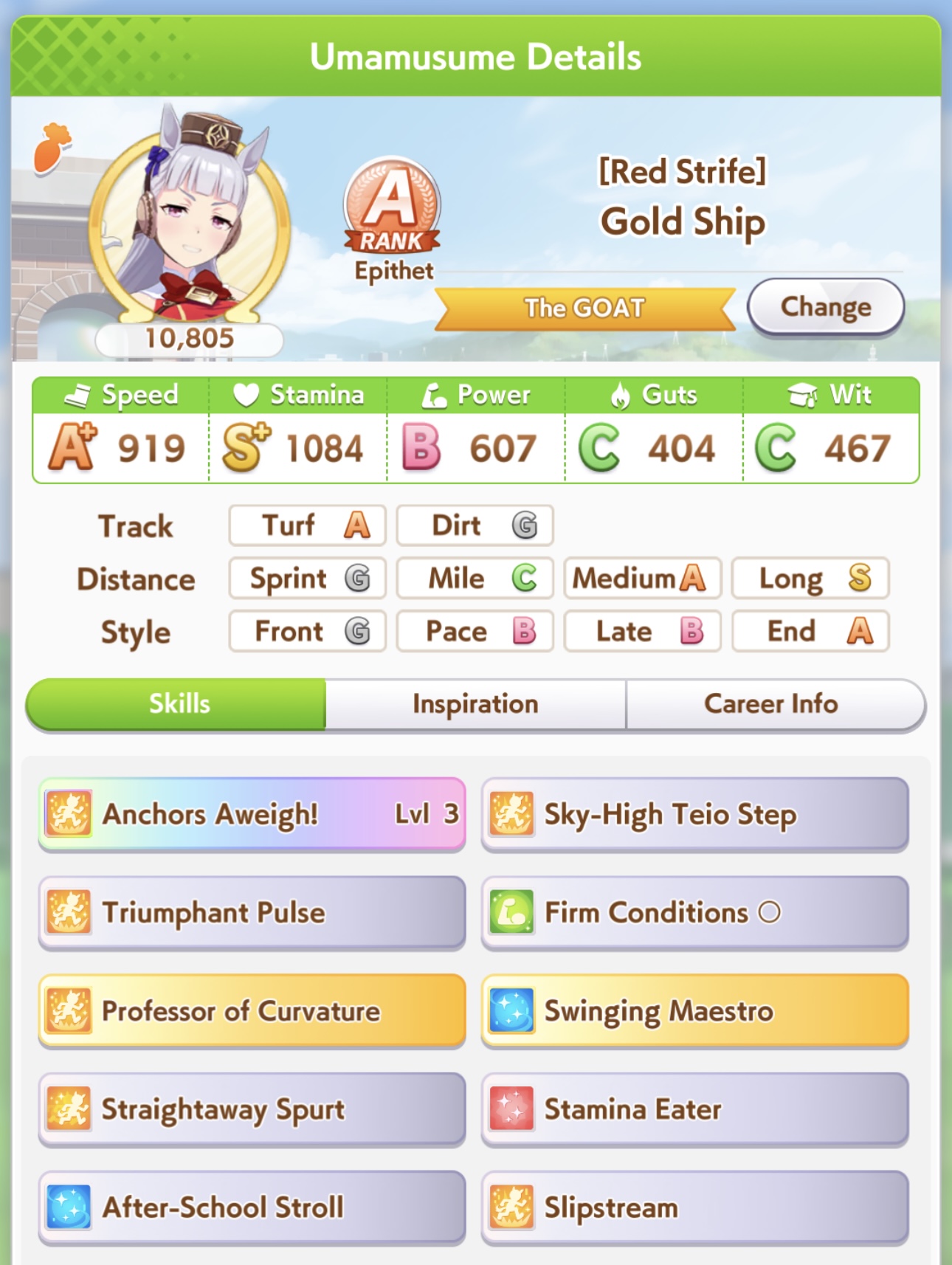Show details for Triumphant Pulse
Screen dimensions: 952x1265
[252, 912]
